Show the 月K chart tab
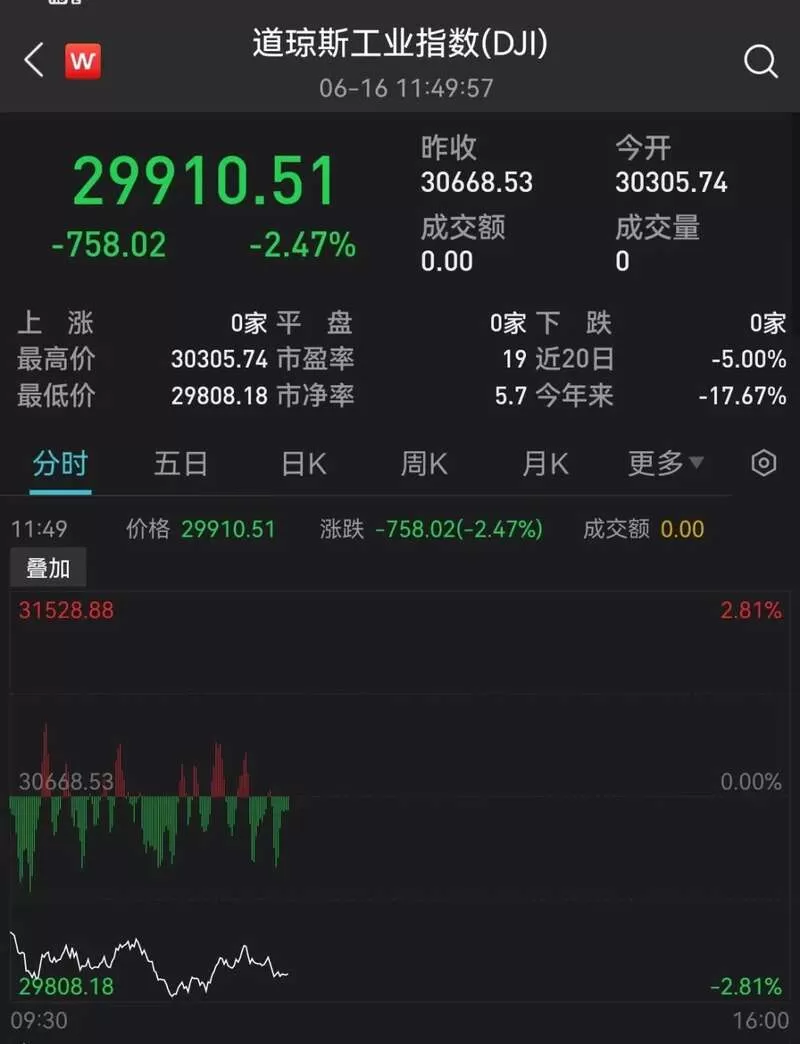Viewport: 800px width, 1044px height. pos(545,463)
